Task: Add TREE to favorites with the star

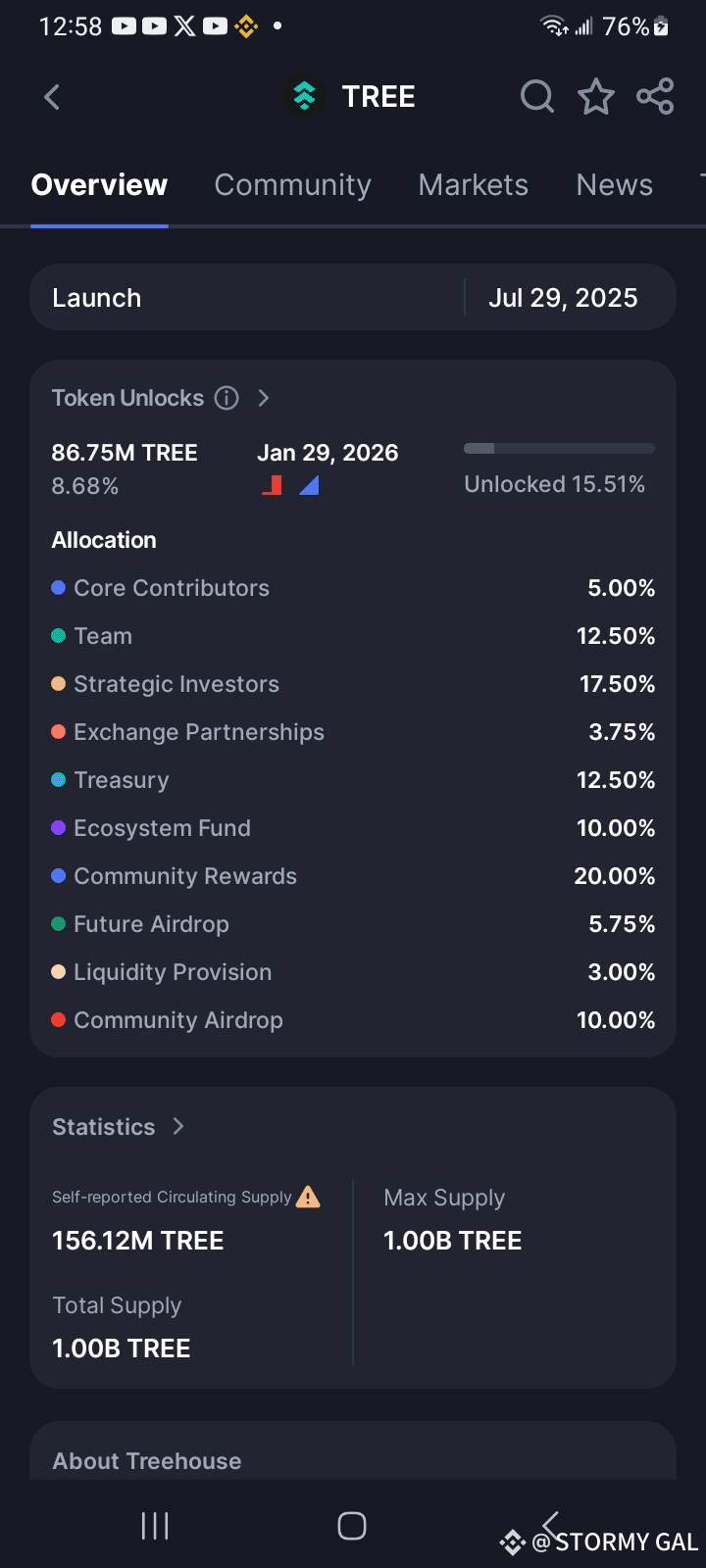Action: coord(595,97)
